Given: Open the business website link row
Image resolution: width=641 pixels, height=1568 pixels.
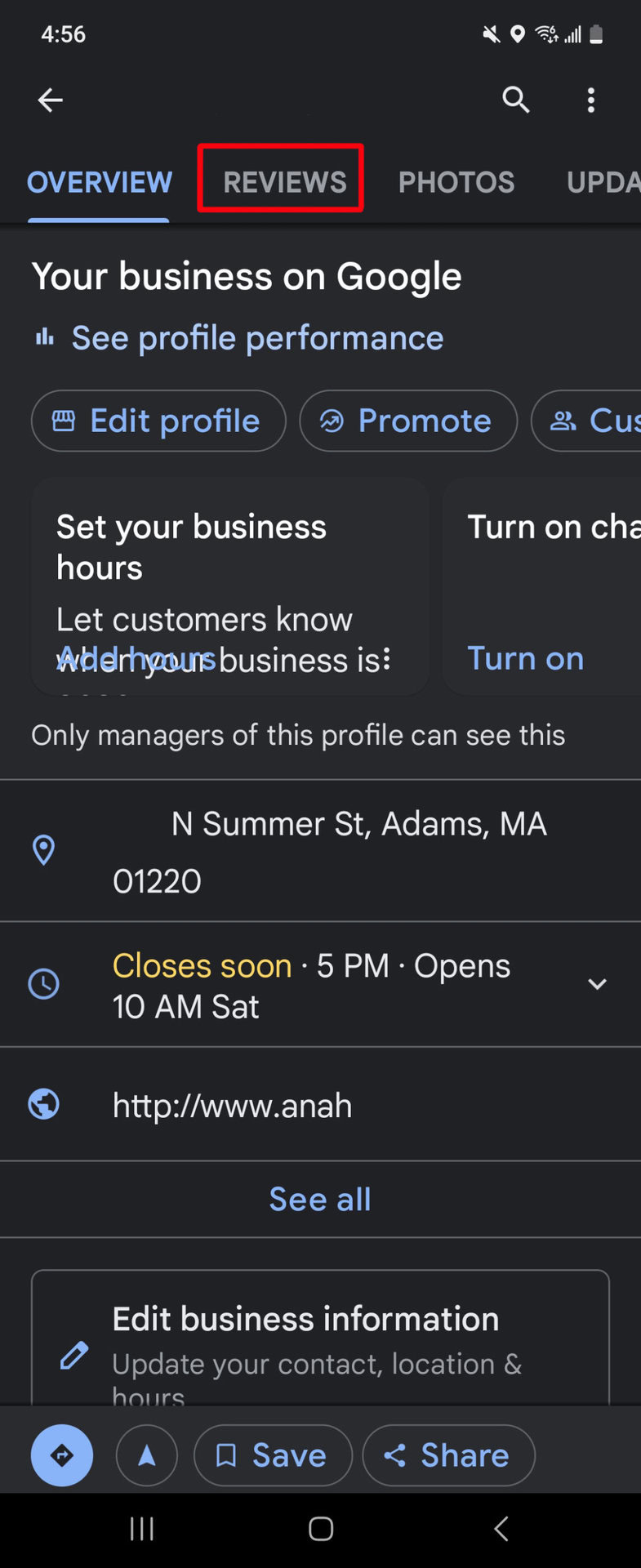Looking at the screenshot, I should [233, 1105].
